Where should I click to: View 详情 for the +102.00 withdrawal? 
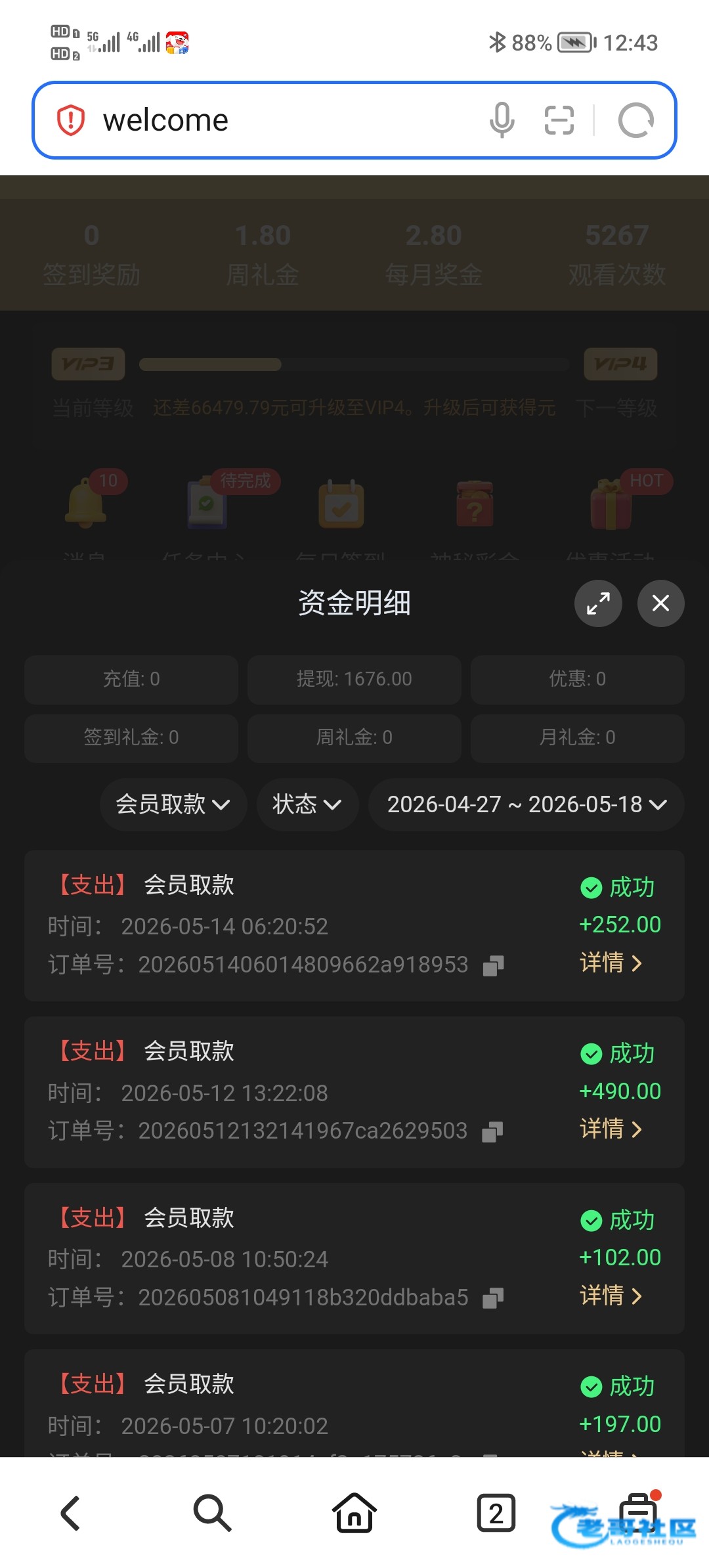611,1296
